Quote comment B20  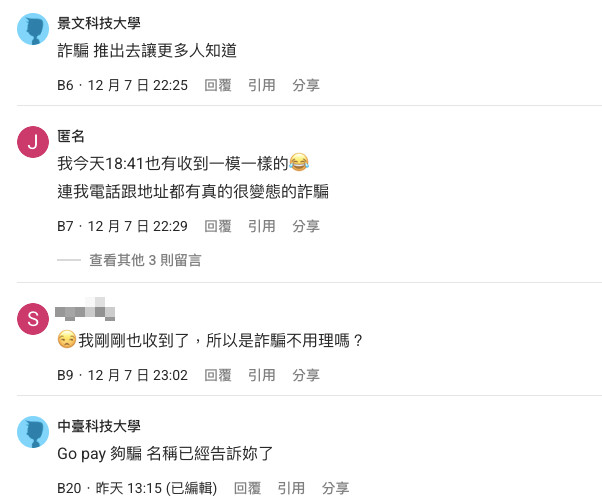click(x=291, y=488)
